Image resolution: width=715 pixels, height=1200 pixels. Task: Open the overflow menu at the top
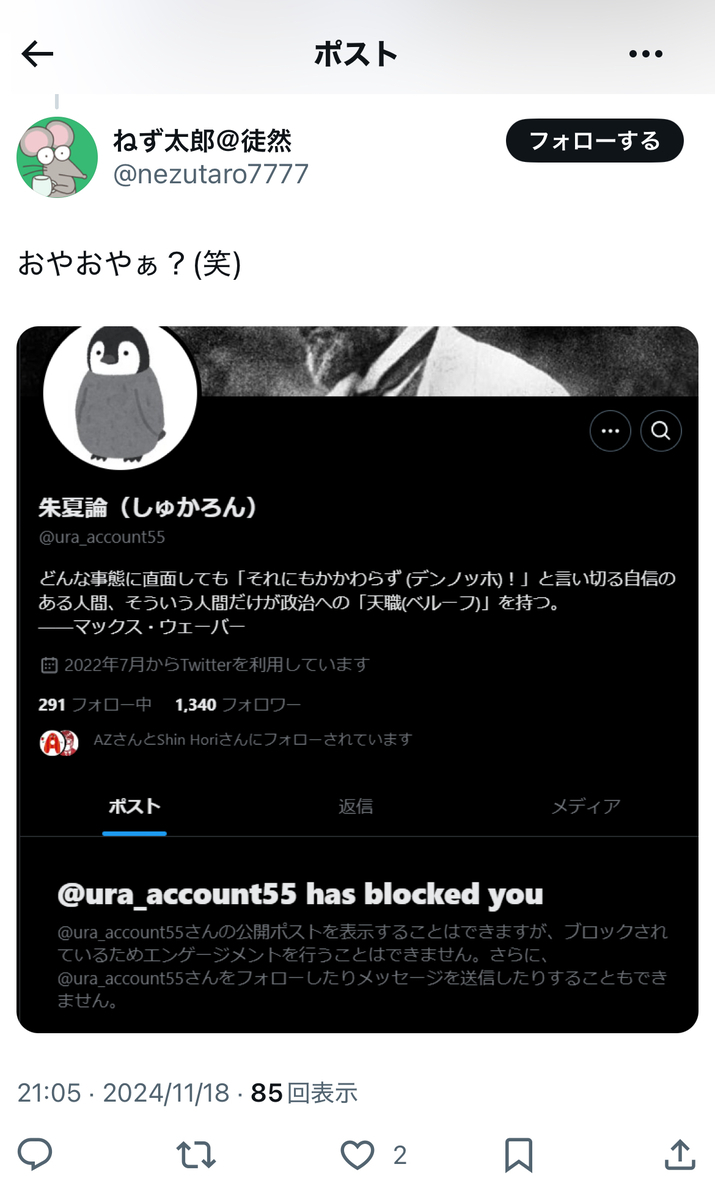tap(646, 54)
